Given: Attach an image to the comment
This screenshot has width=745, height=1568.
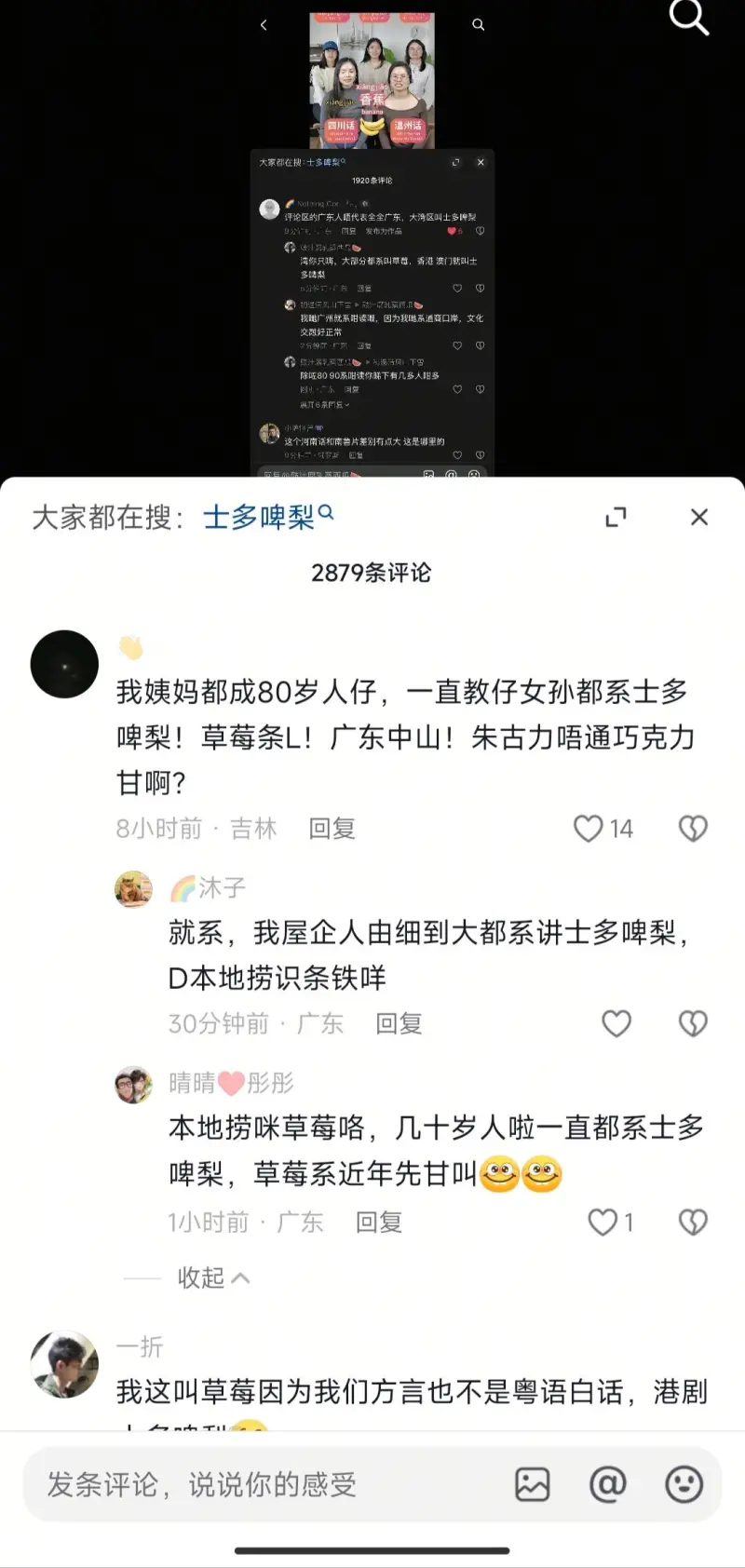Looking at the screenshot, I should point(533,1484).
